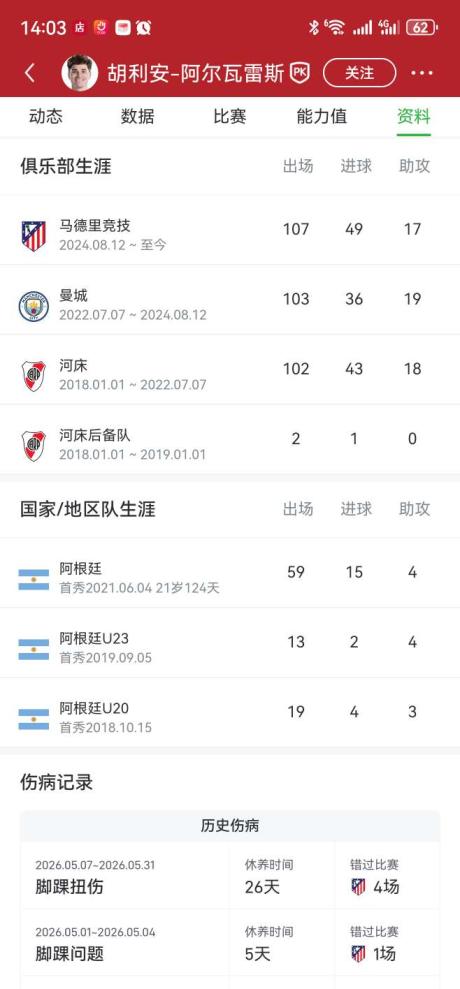The width and height of the screenshot is (460, 989).
Task: Switch to the 动态 tab
Action: [x=45, y=117]
